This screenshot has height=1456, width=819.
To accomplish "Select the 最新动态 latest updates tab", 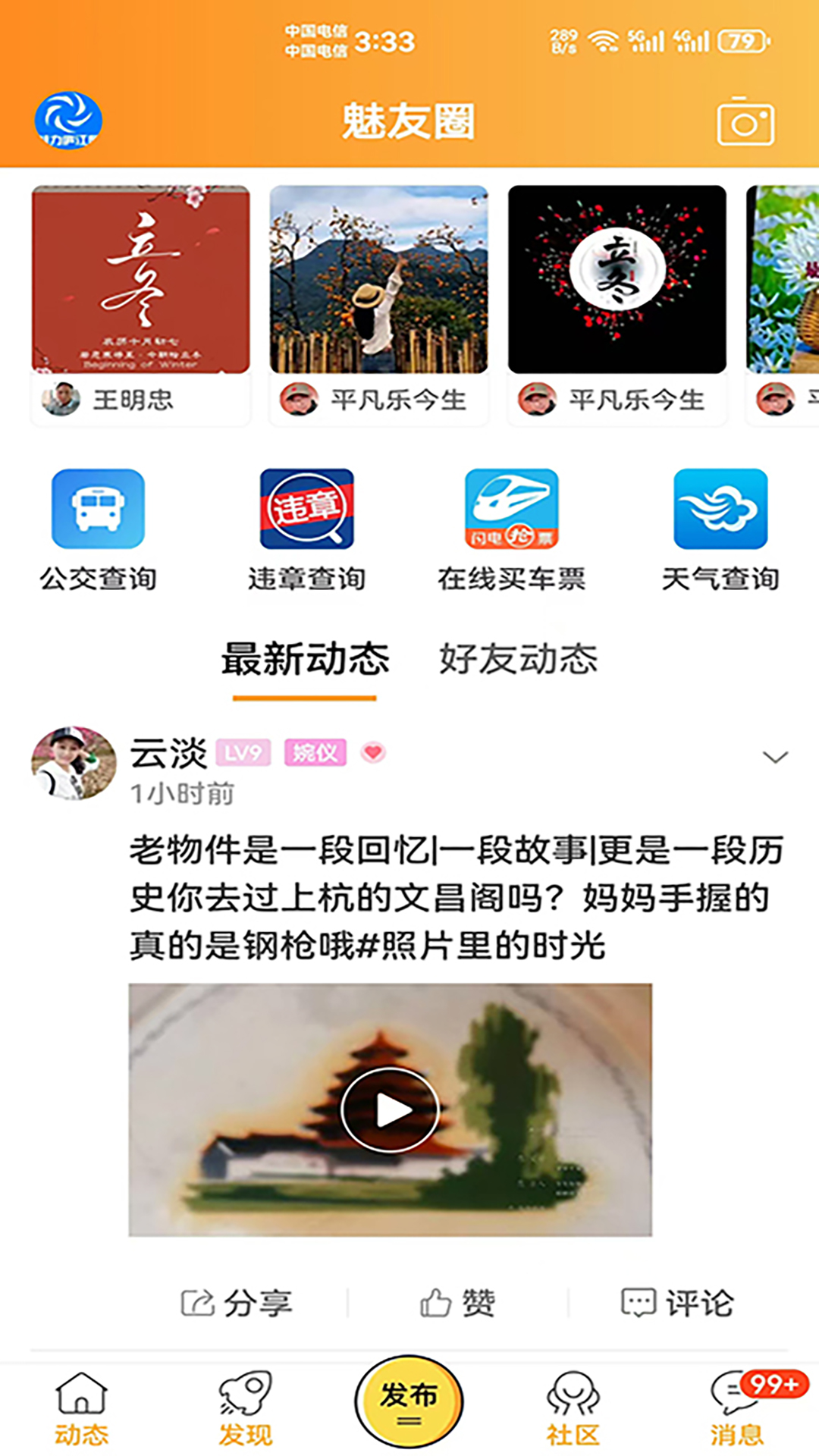I will pyautogui.click(x=304, y=659).
